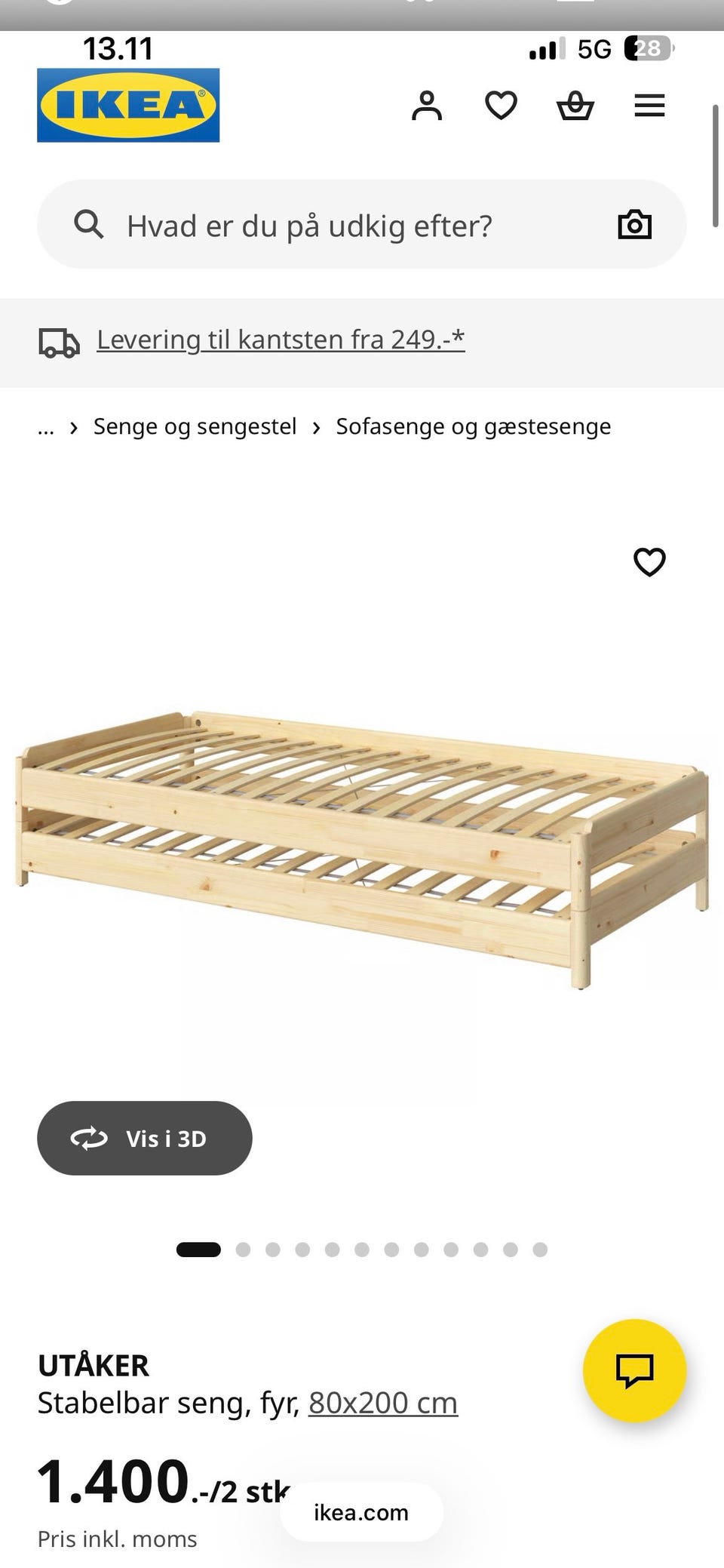Image resolution: width=724 pixels, height=1568 pixels.
Task: Expand the Senge og sengestel breadcrumb
Action: tap(194, 426)
